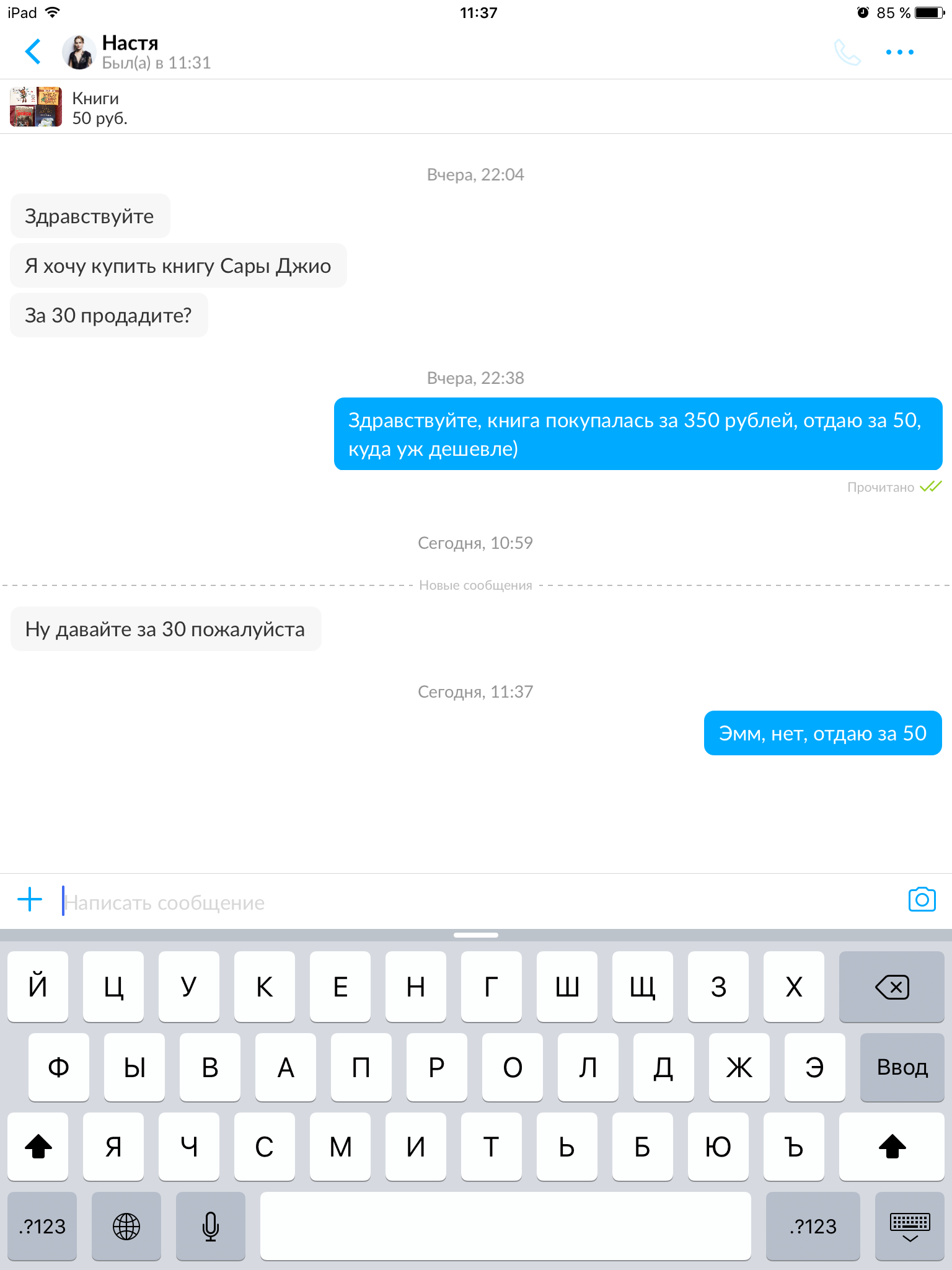The height and width of the screenshot is (1270, 952).
Task: Go back to the chat list
Action: point(33,51)
